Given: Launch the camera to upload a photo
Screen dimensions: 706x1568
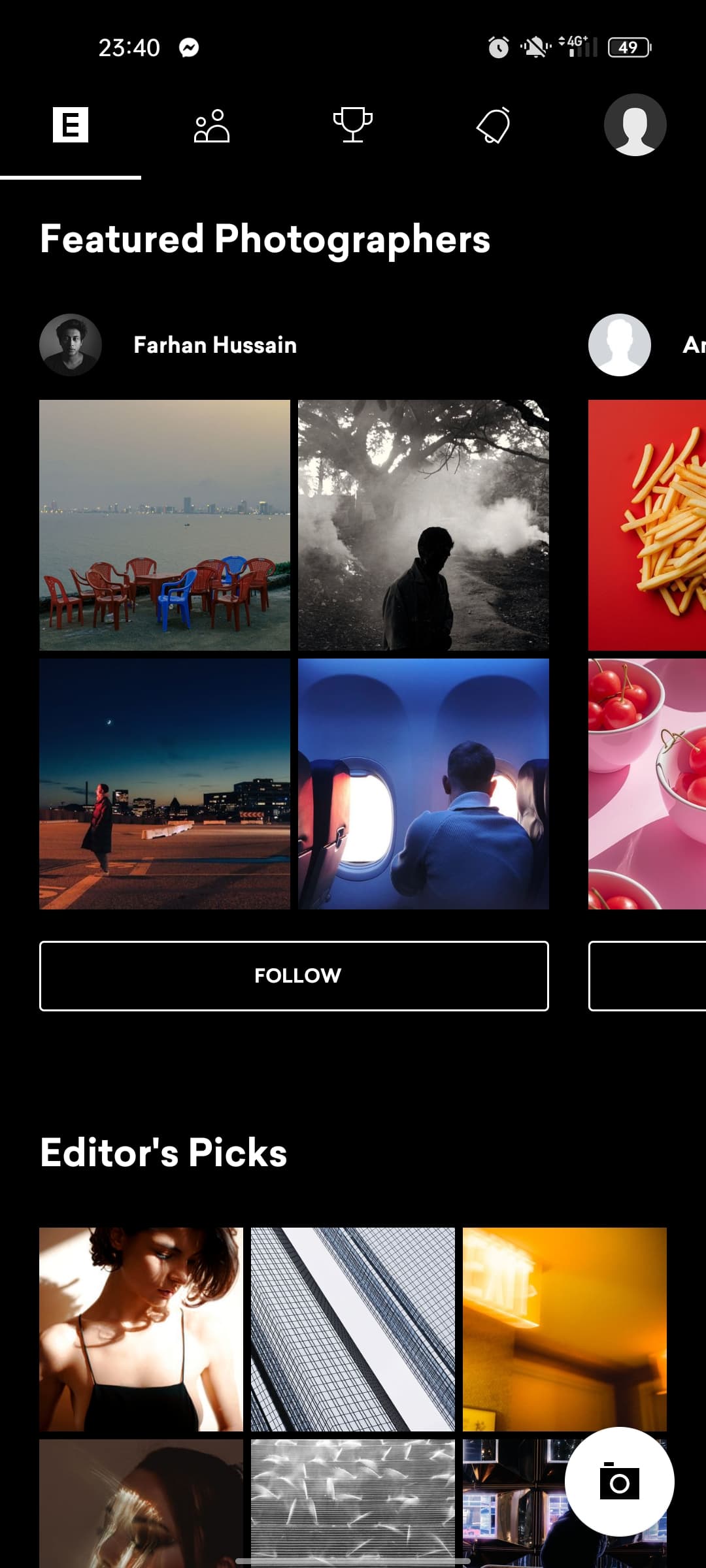Looking at the screenshot, I should coord(619,1482).
